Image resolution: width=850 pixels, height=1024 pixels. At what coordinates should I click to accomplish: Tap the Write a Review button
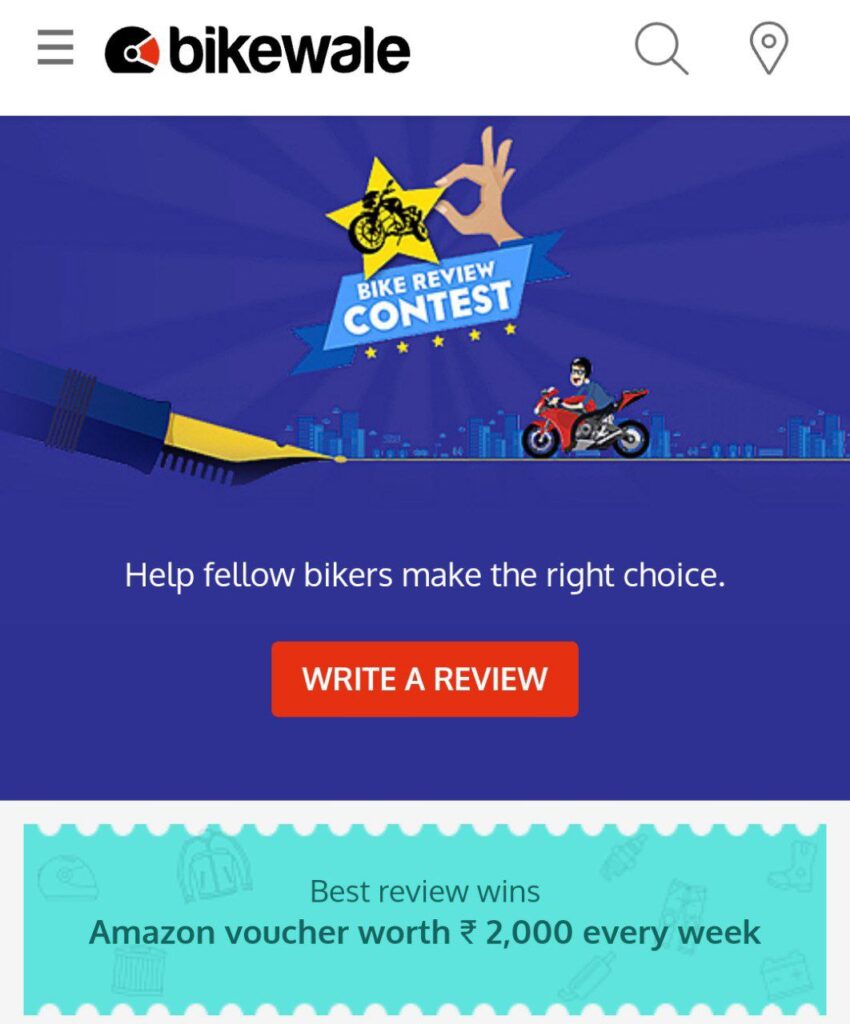(x=425, y=679)
